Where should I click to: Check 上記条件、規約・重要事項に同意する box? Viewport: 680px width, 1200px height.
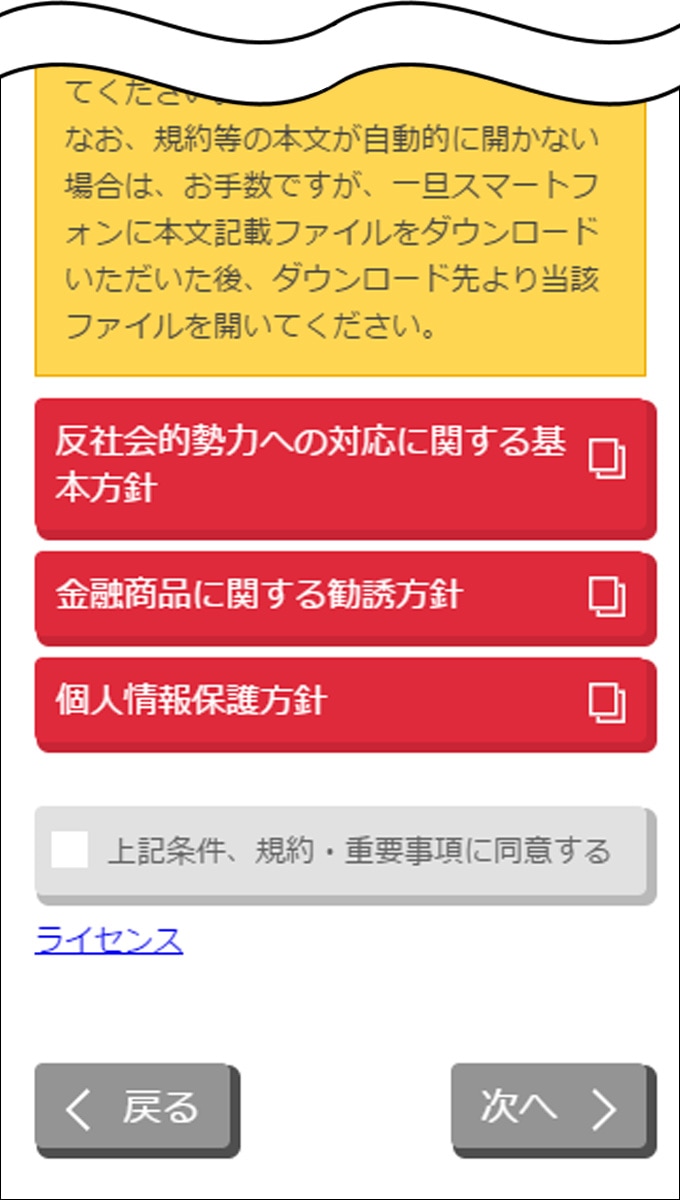tap(70, 851)
